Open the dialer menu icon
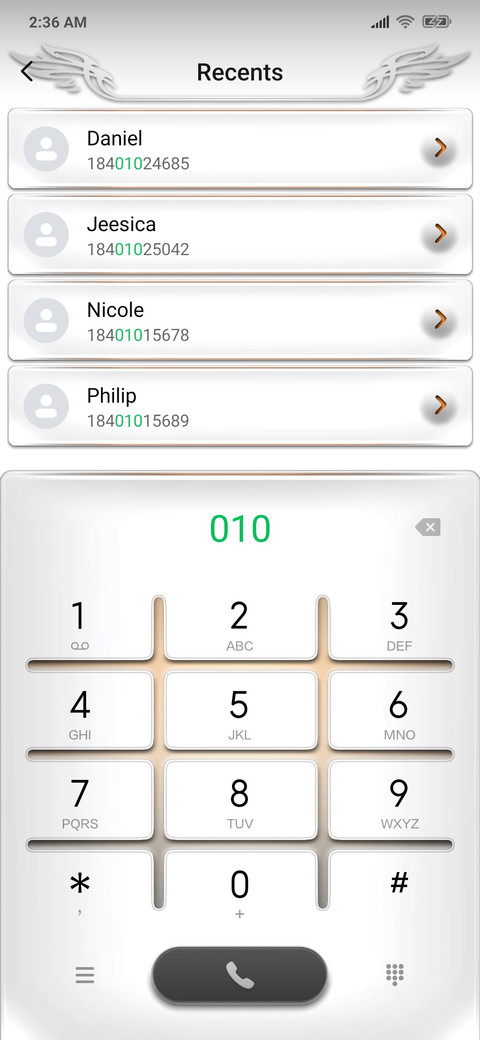This screenshot has width=480, height=1040. (x=84, y=975)
